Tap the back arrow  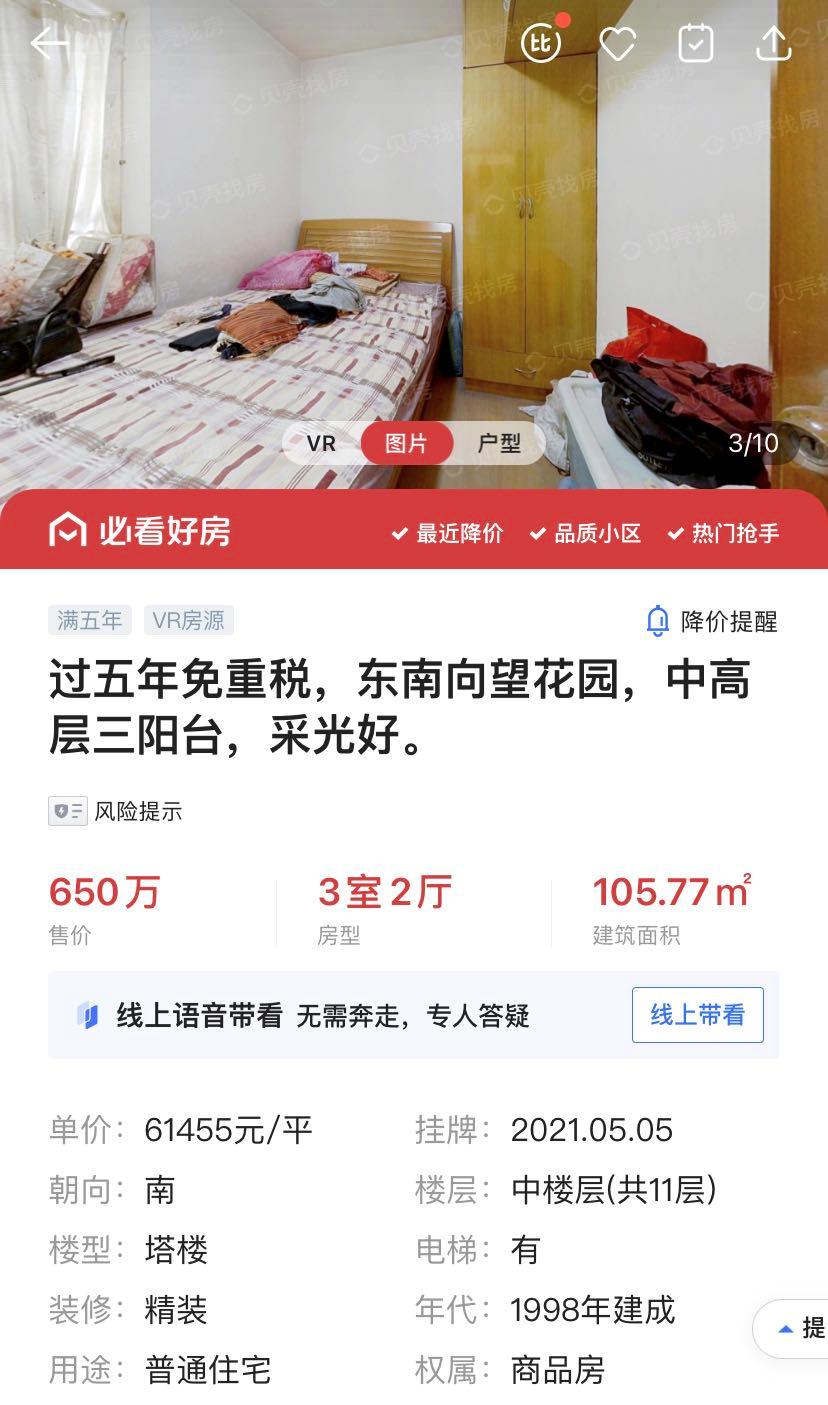(x=48, y=43)
